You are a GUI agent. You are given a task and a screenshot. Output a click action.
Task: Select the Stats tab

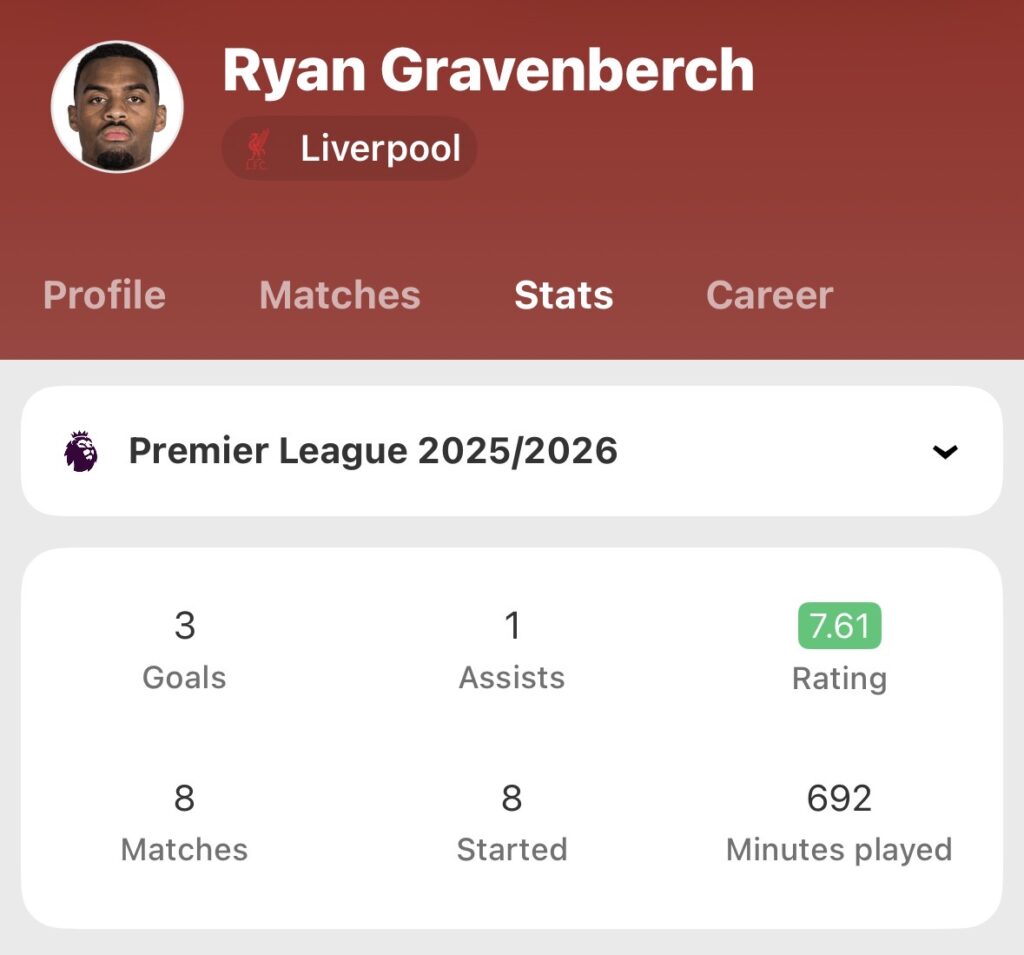(563, 295)
